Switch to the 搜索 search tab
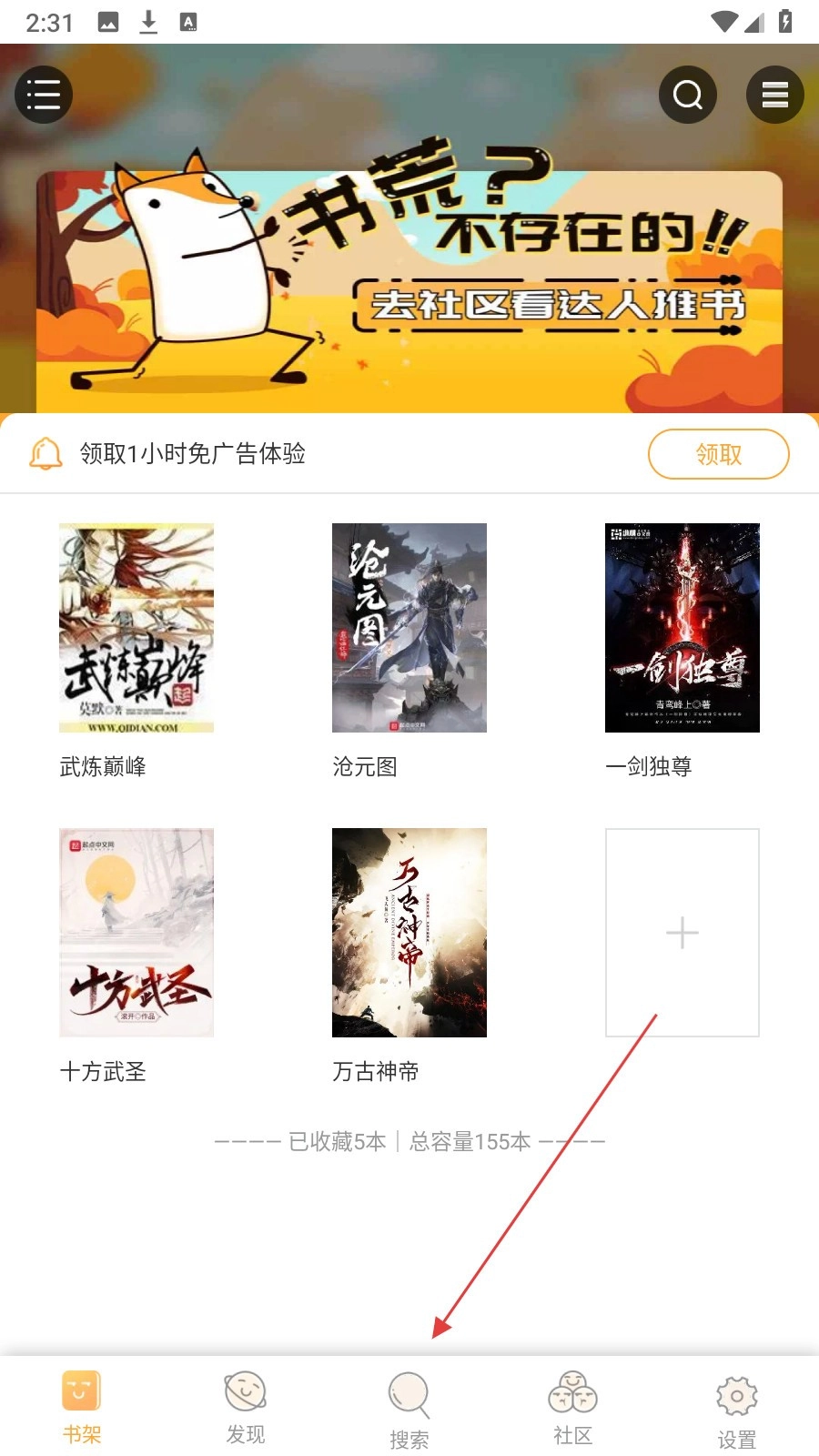Screen dimensions: 819x1456 click(x=409, y=1409)
